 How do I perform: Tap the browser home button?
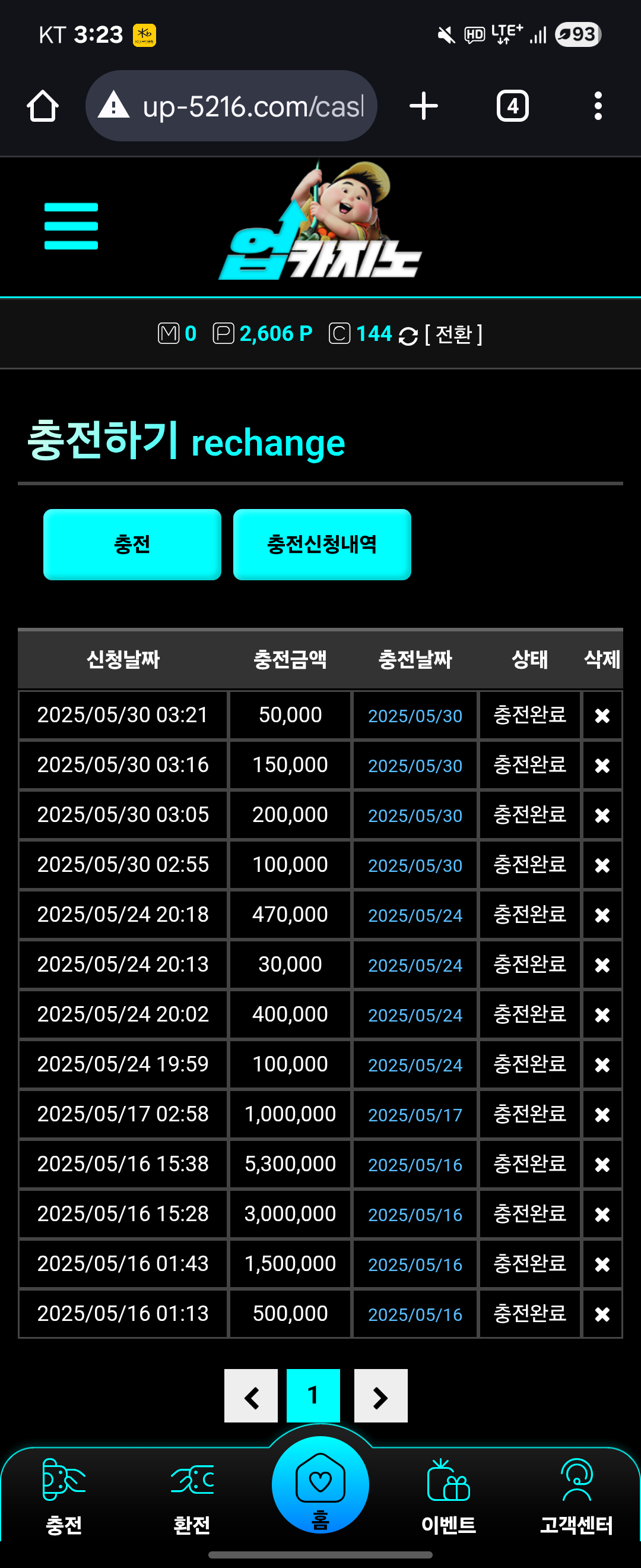pyautogui.click(x=43, y=106)
